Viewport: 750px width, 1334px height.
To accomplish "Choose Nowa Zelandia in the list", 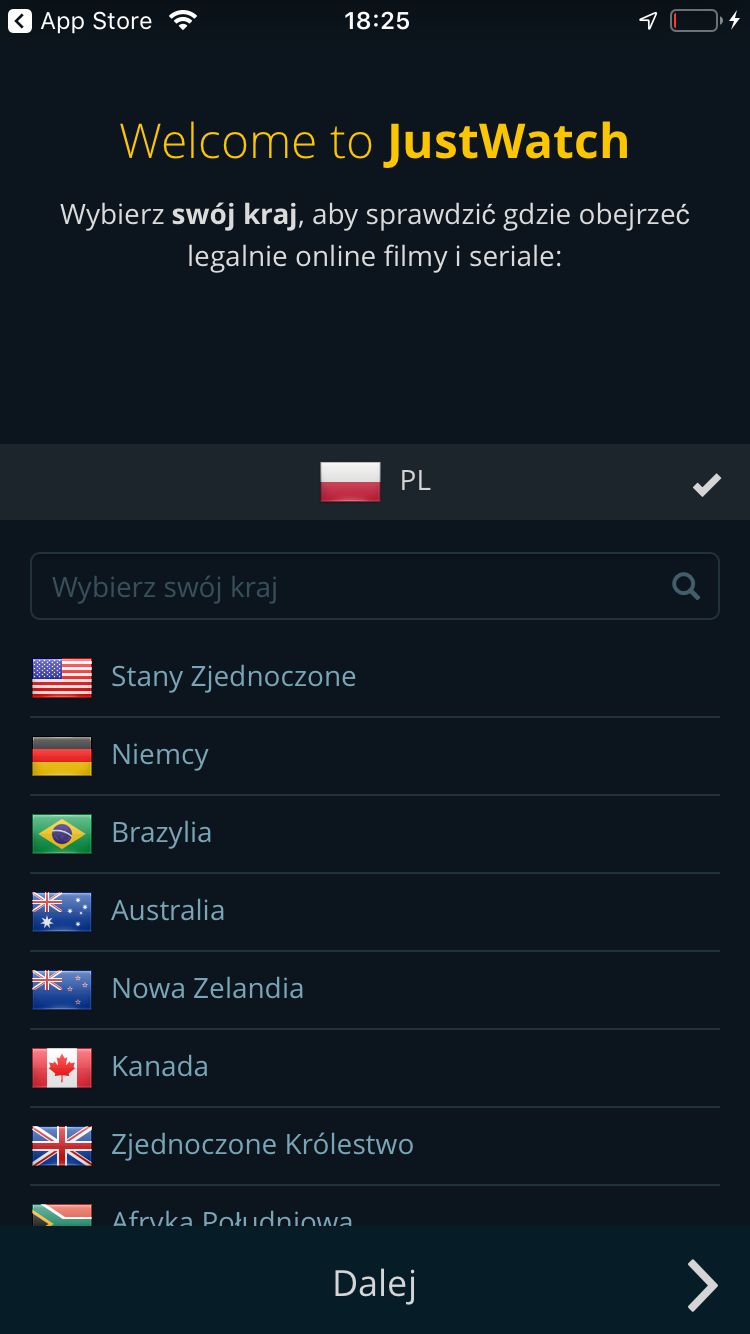I will point(374,989).
